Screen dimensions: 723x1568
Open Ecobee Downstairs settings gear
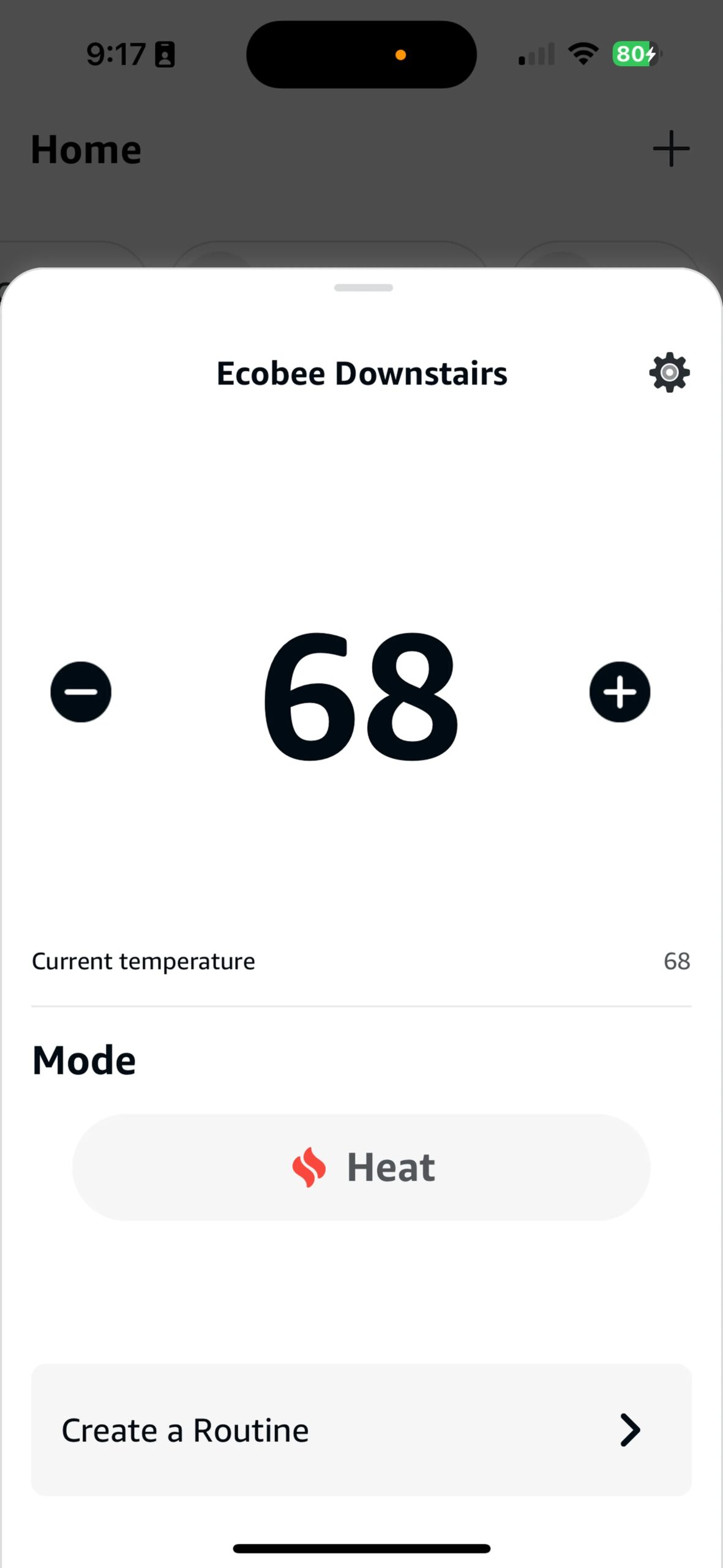[669, 372]
